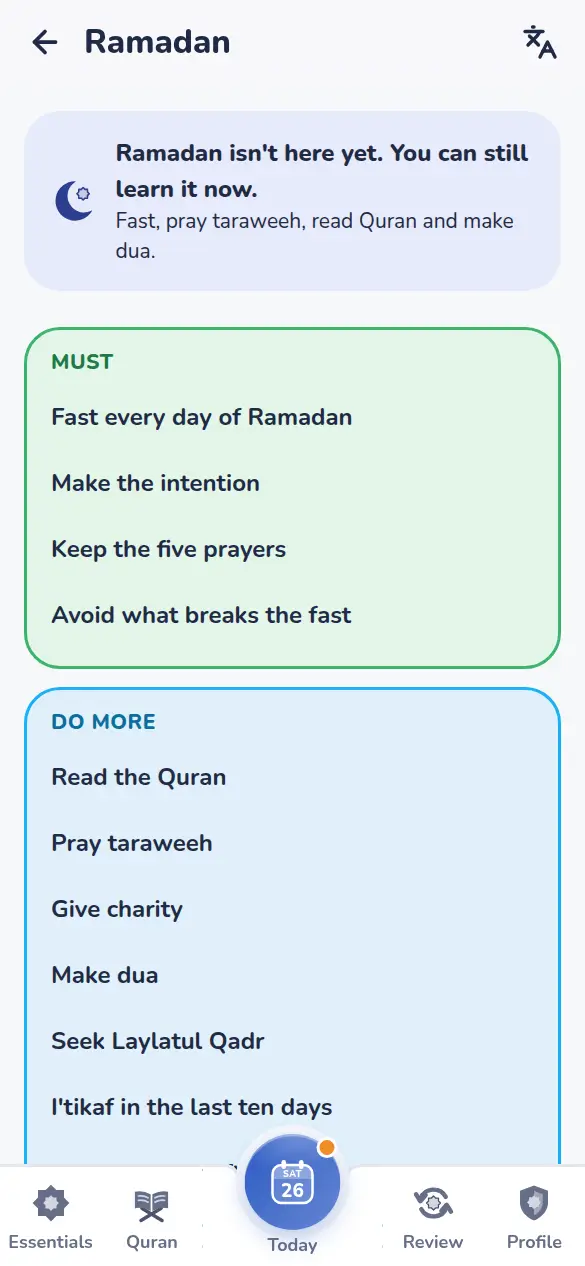
Task: Open 'Make dua' item
Action: coord(292,975)
